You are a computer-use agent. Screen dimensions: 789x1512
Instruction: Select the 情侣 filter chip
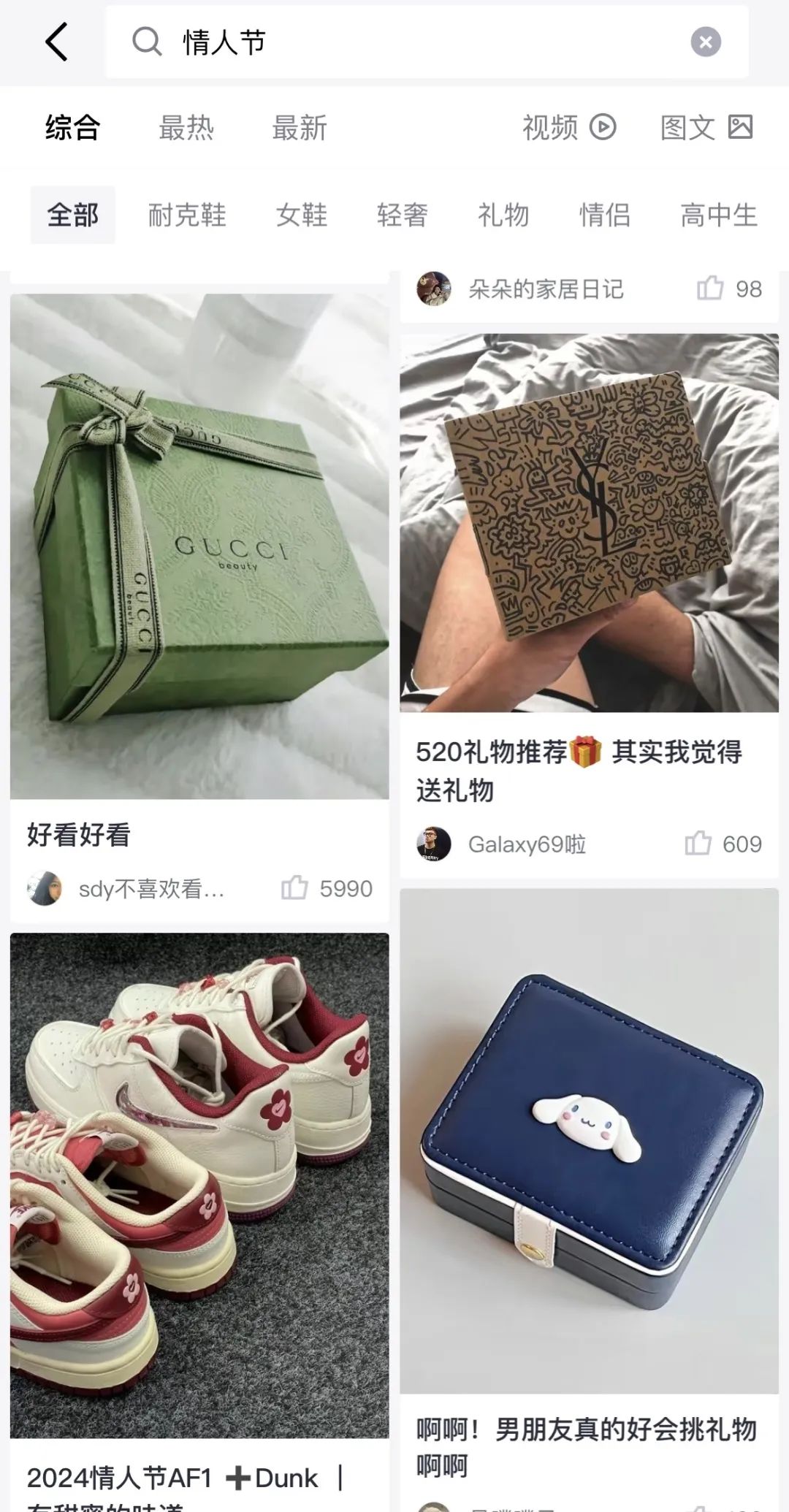604,215
